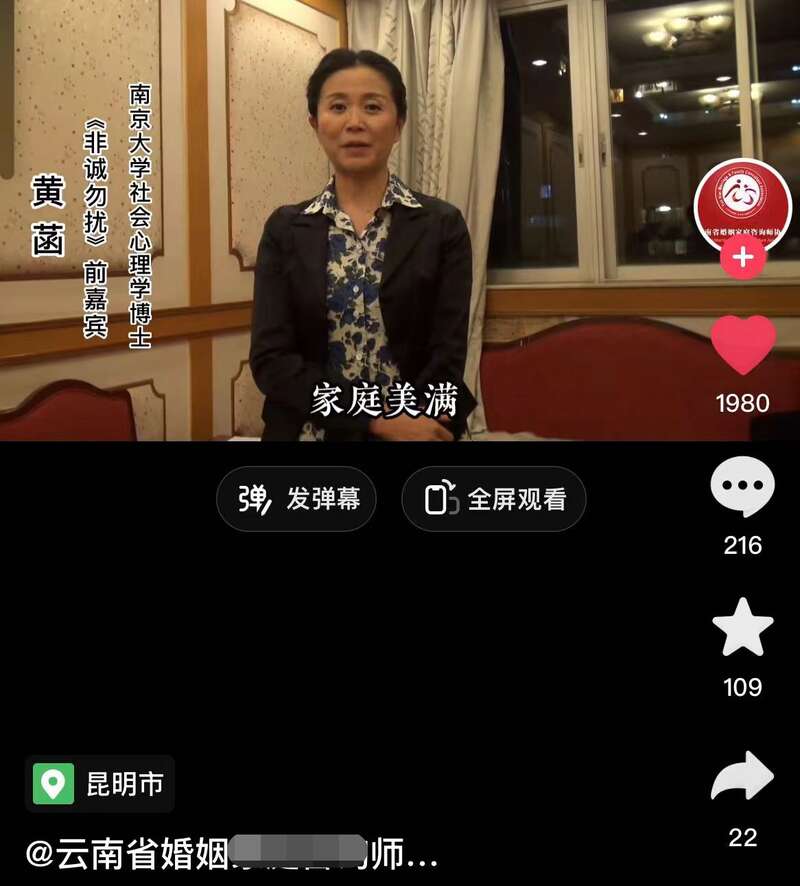Share this video
This screenshot has width=800, height=886.
point(742,777)
